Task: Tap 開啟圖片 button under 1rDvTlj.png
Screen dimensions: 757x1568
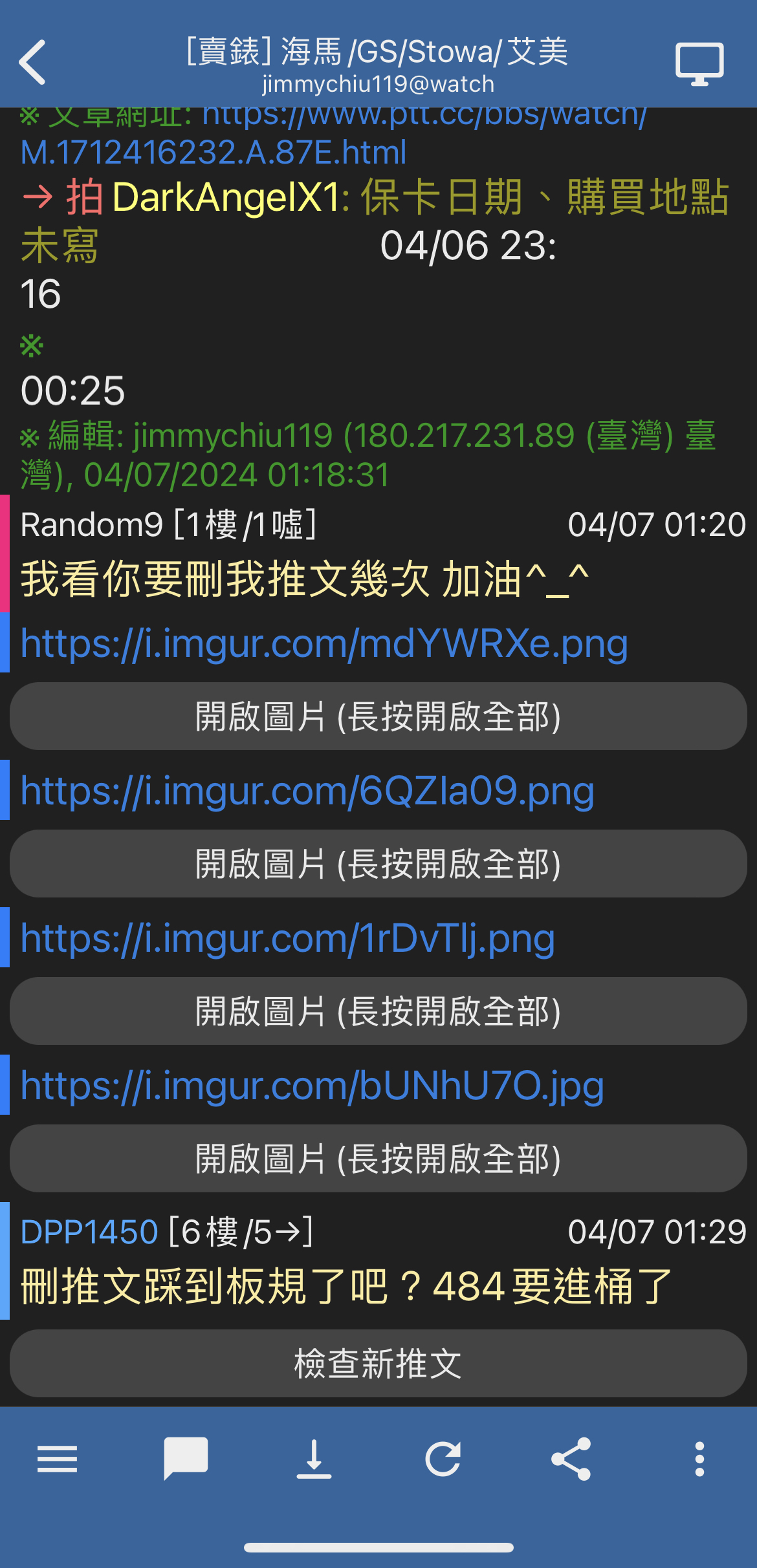Action: click(x=378, y=1011)
